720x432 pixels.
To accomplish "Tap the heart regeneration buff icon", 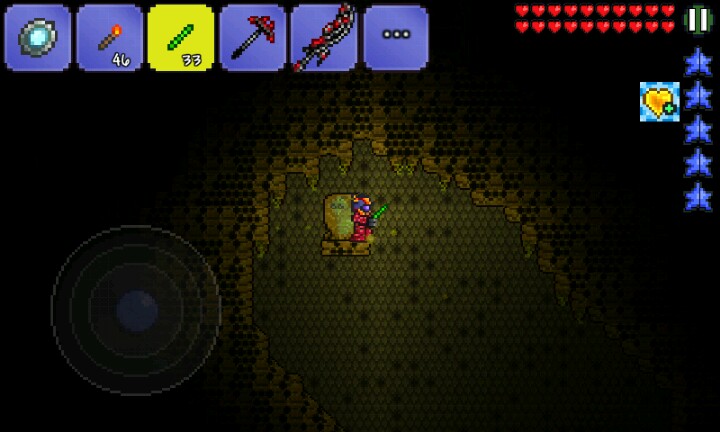I will pos(659,101).
